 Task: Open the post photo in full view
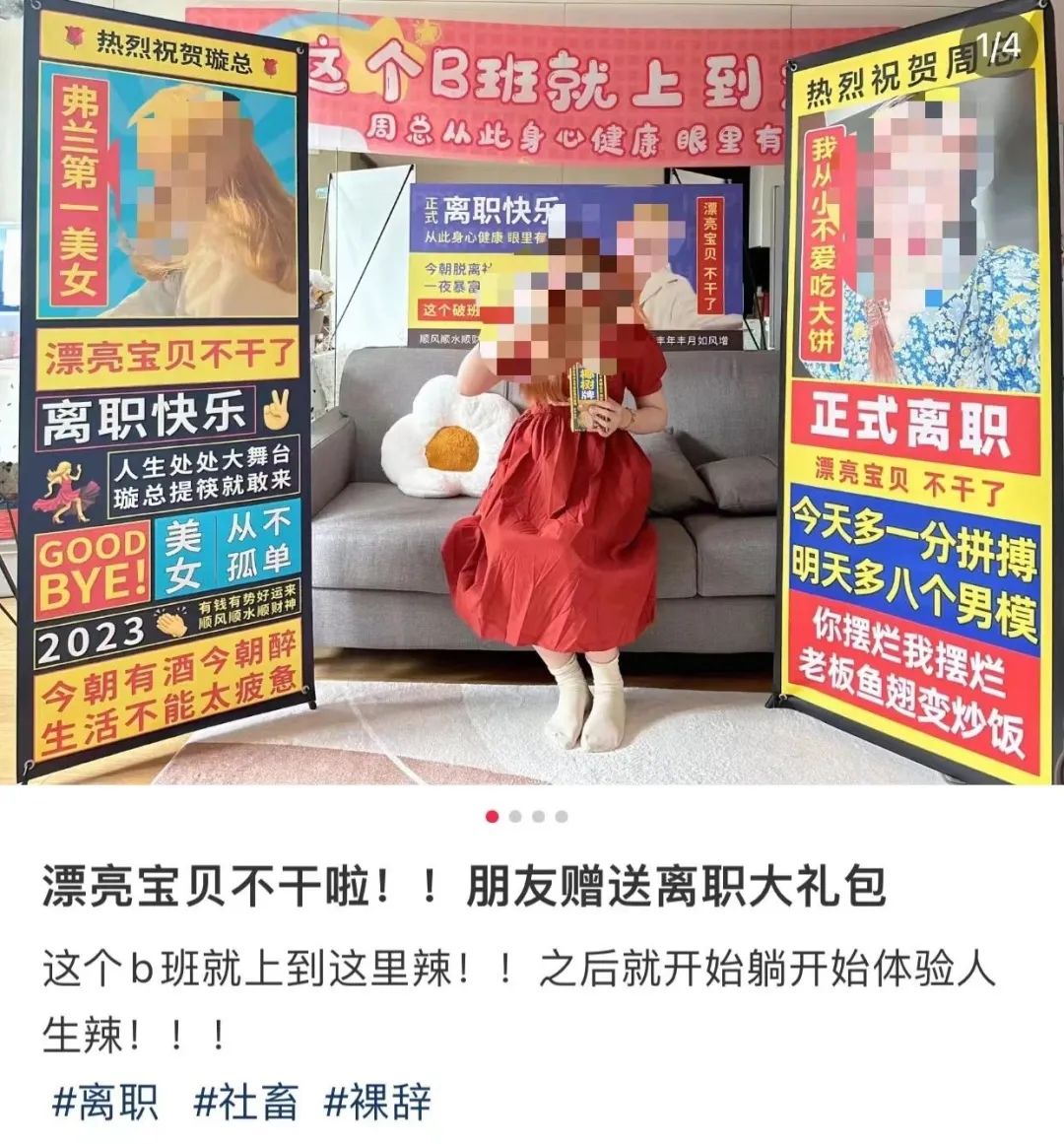pos(532,394)
